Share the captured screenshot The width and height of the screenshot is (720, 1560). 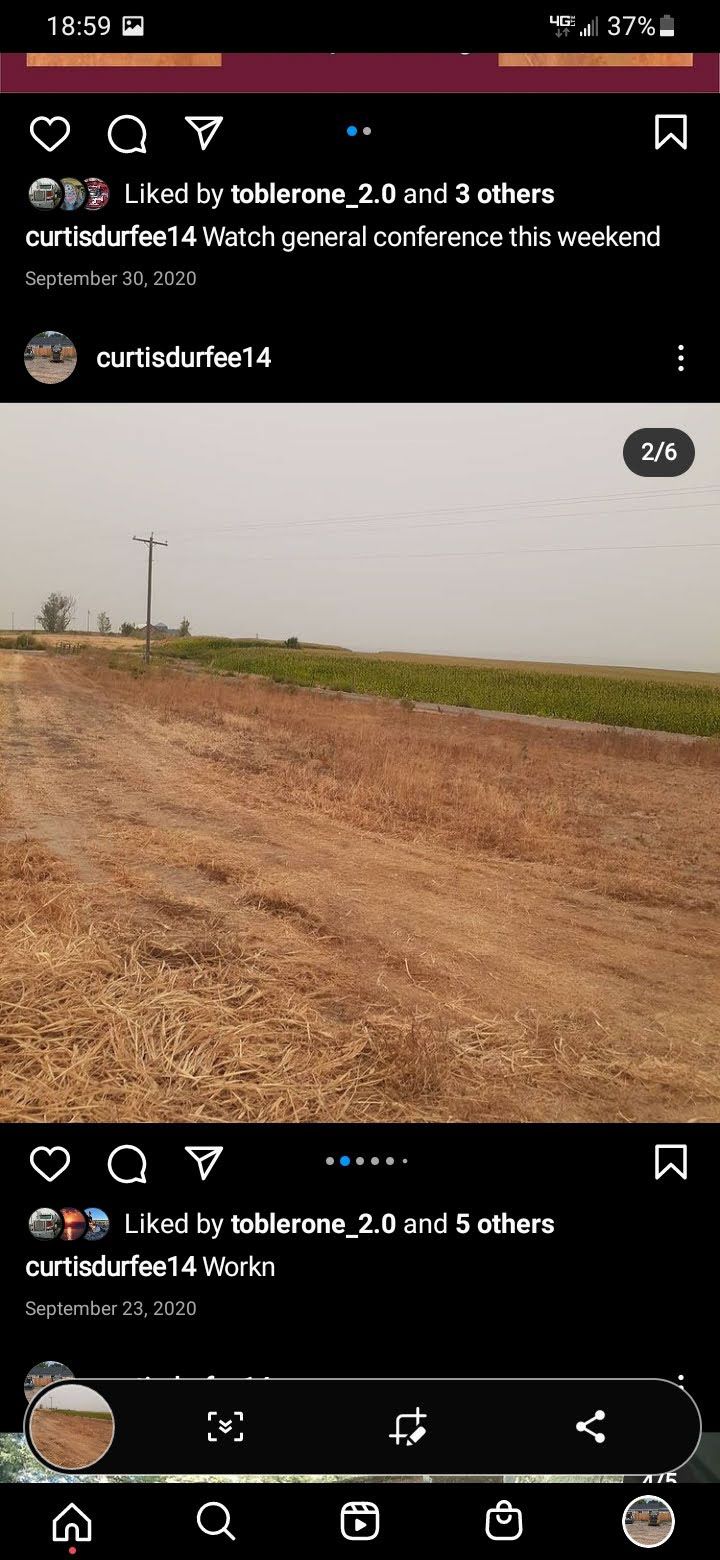(x=590, y=1427)
